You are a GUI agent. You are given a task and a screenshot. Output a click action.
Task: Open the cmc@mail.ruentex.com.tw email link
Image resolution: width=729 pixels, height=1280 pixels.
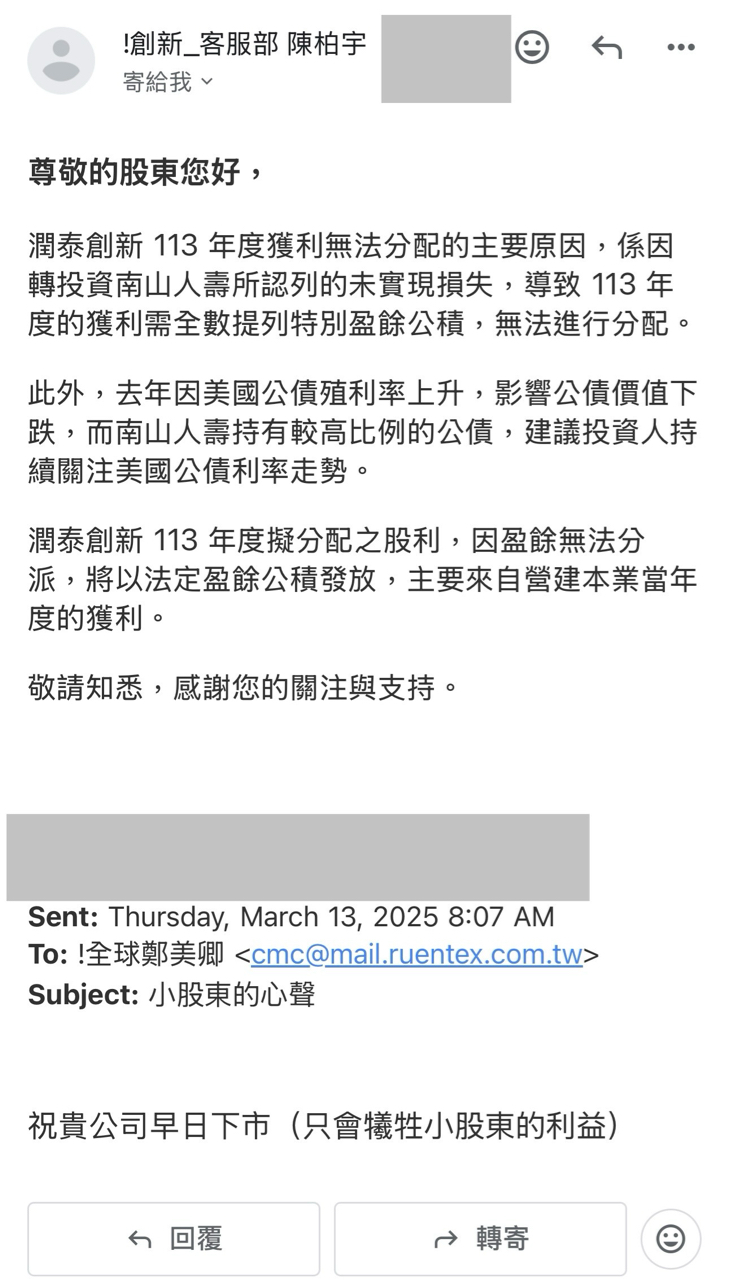pyautogui.click(x=417, y=954)
